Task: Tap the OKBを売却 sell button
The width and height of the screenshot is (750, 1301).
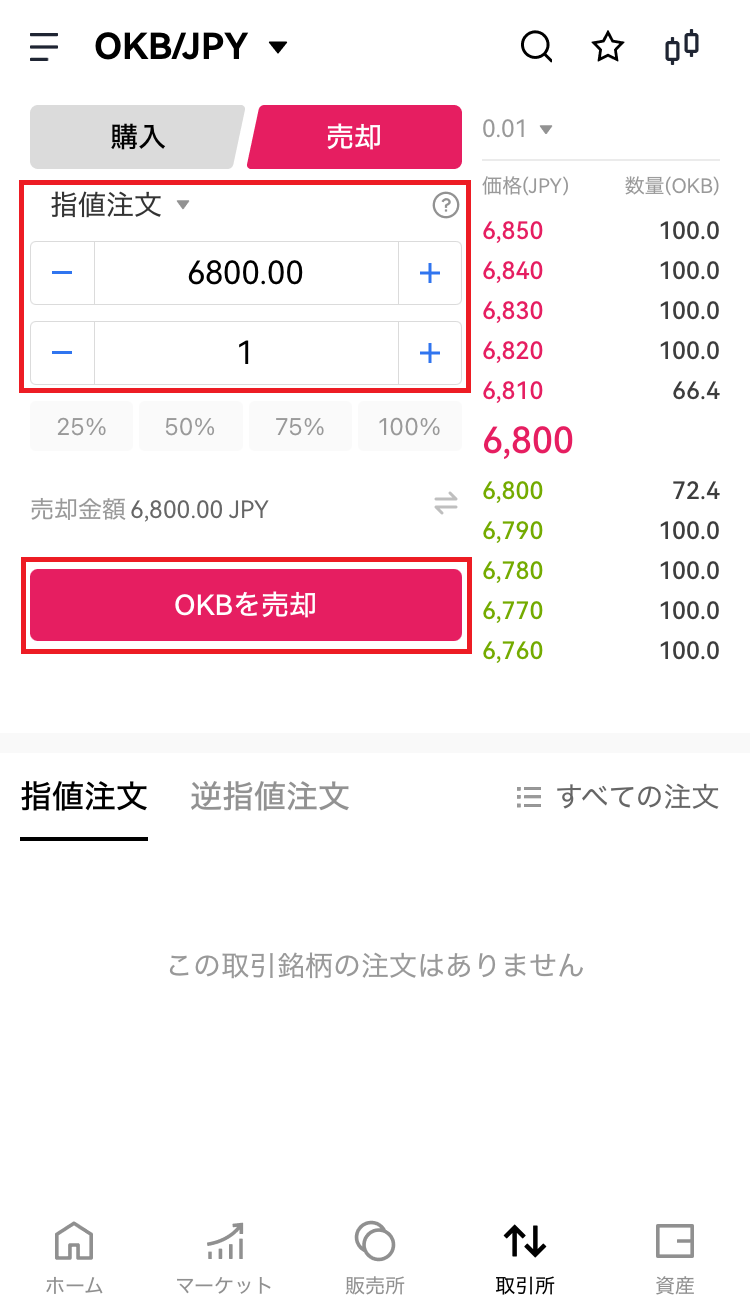Action: pos(246,605)
